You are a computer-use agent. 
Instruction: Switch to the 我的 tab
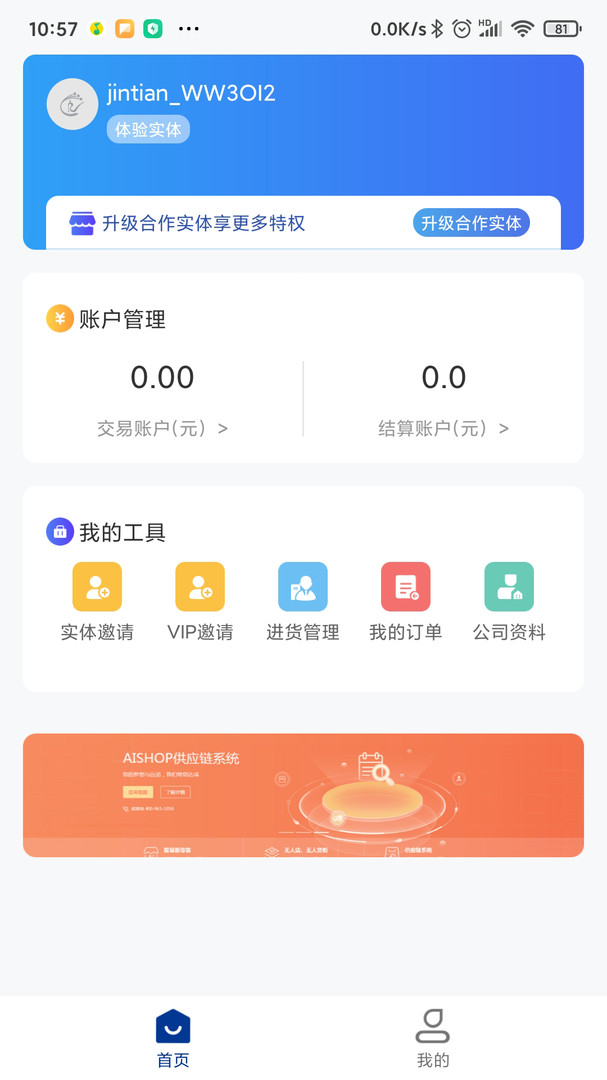[x=433, y=1038]
